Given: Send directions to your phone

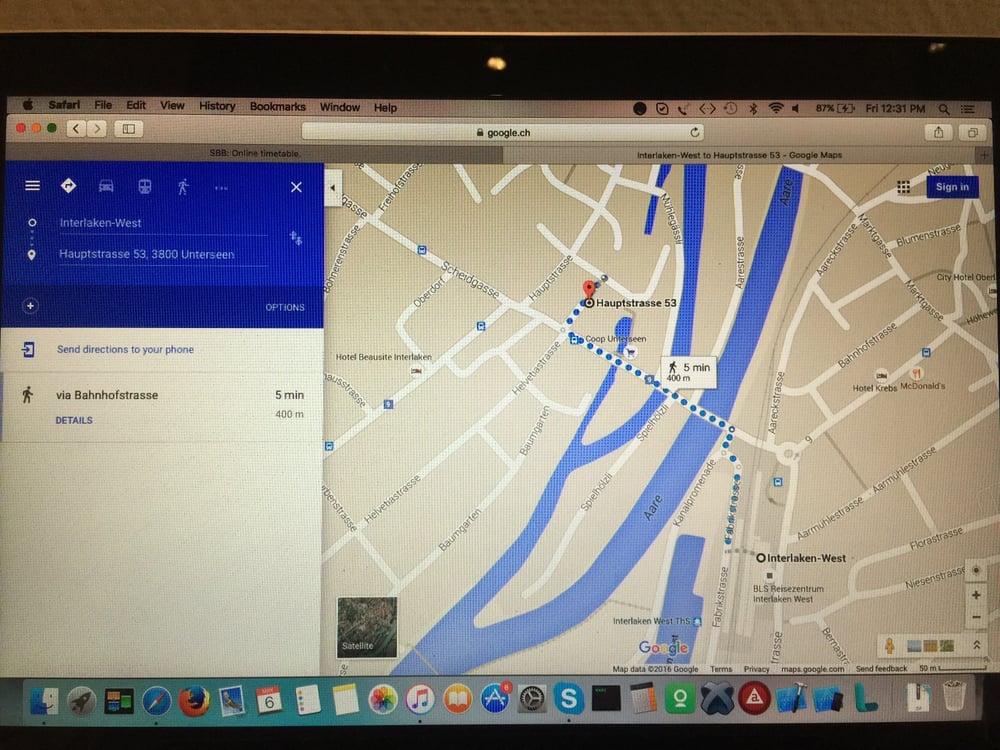Looking at the screenshot, I should pos(125,349).
